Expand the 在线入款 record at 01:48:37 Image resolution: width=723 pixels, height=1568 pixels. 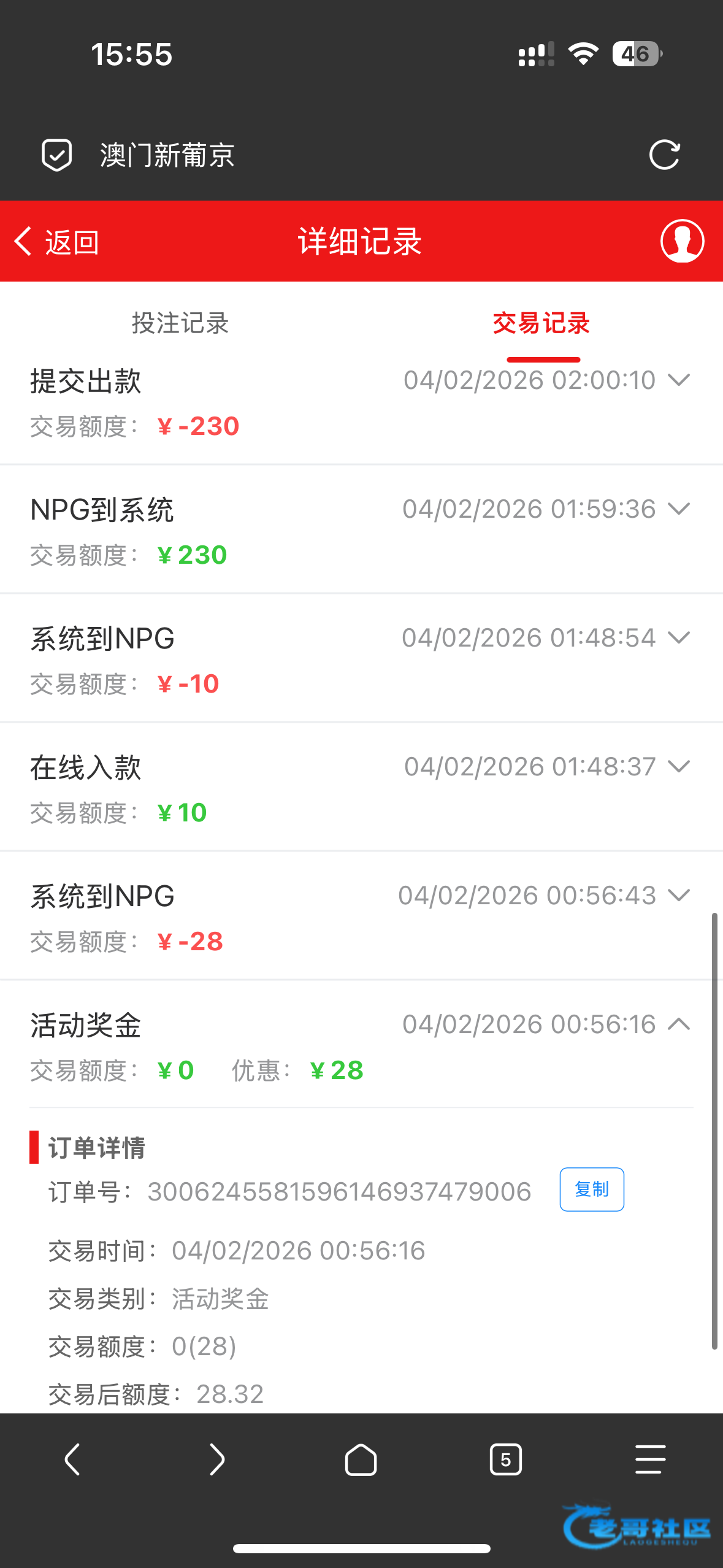(x=679, y=767)
